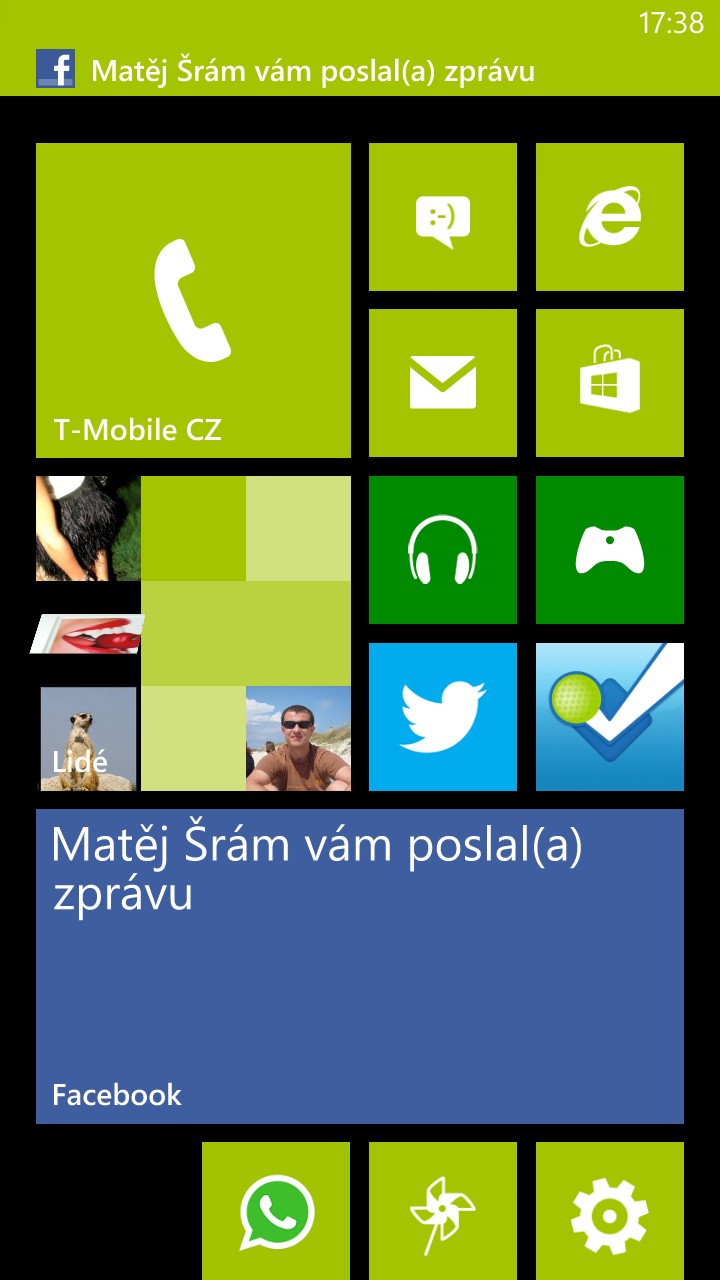Open the Foursquare tile
The width and height of the screenshot is (720, 1280).
[x=610, y=717]
